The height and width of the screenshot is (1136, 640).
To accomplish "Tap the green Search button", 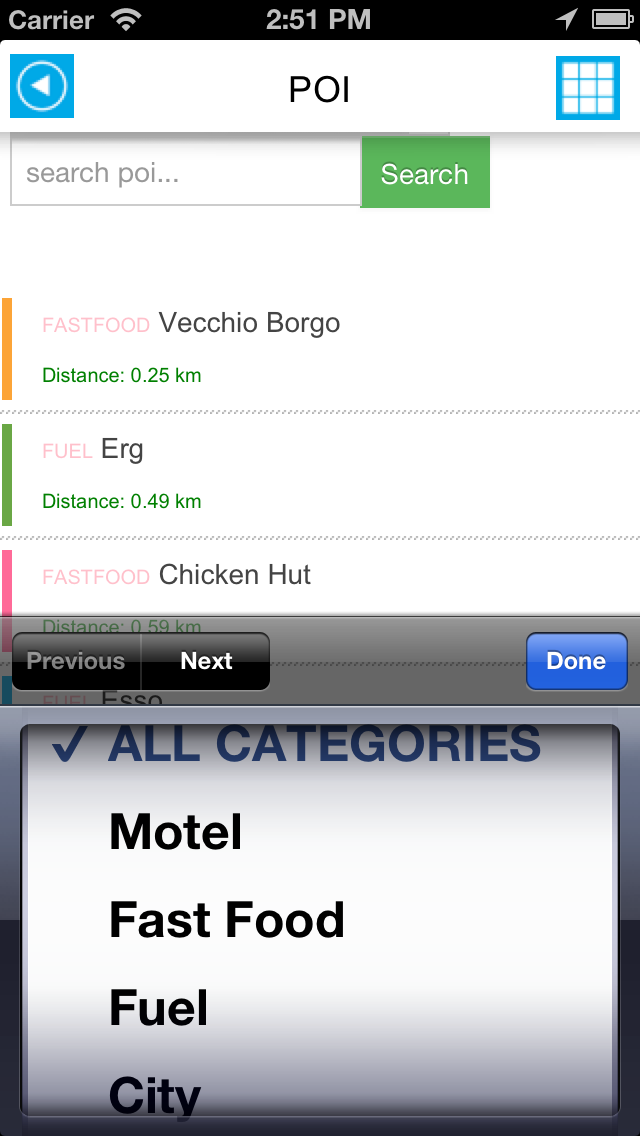I will (x=425, y=173).
